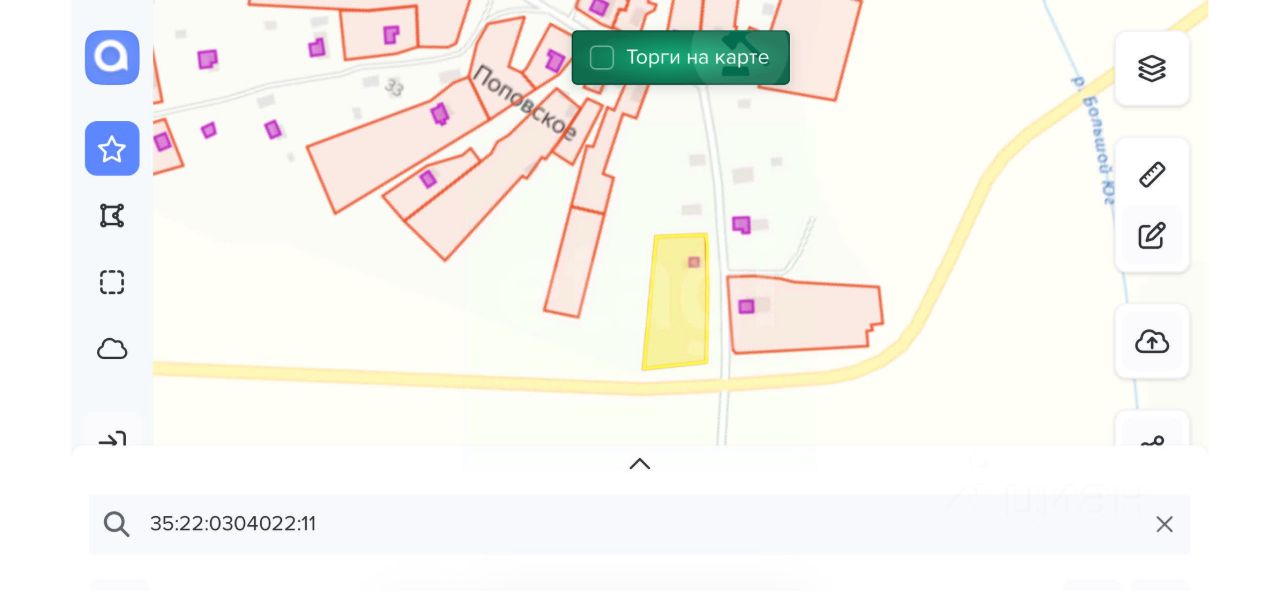This screenshot has width=1280, height=591.
Task: Tap the login arrow icon
Action: click(112, 439)
